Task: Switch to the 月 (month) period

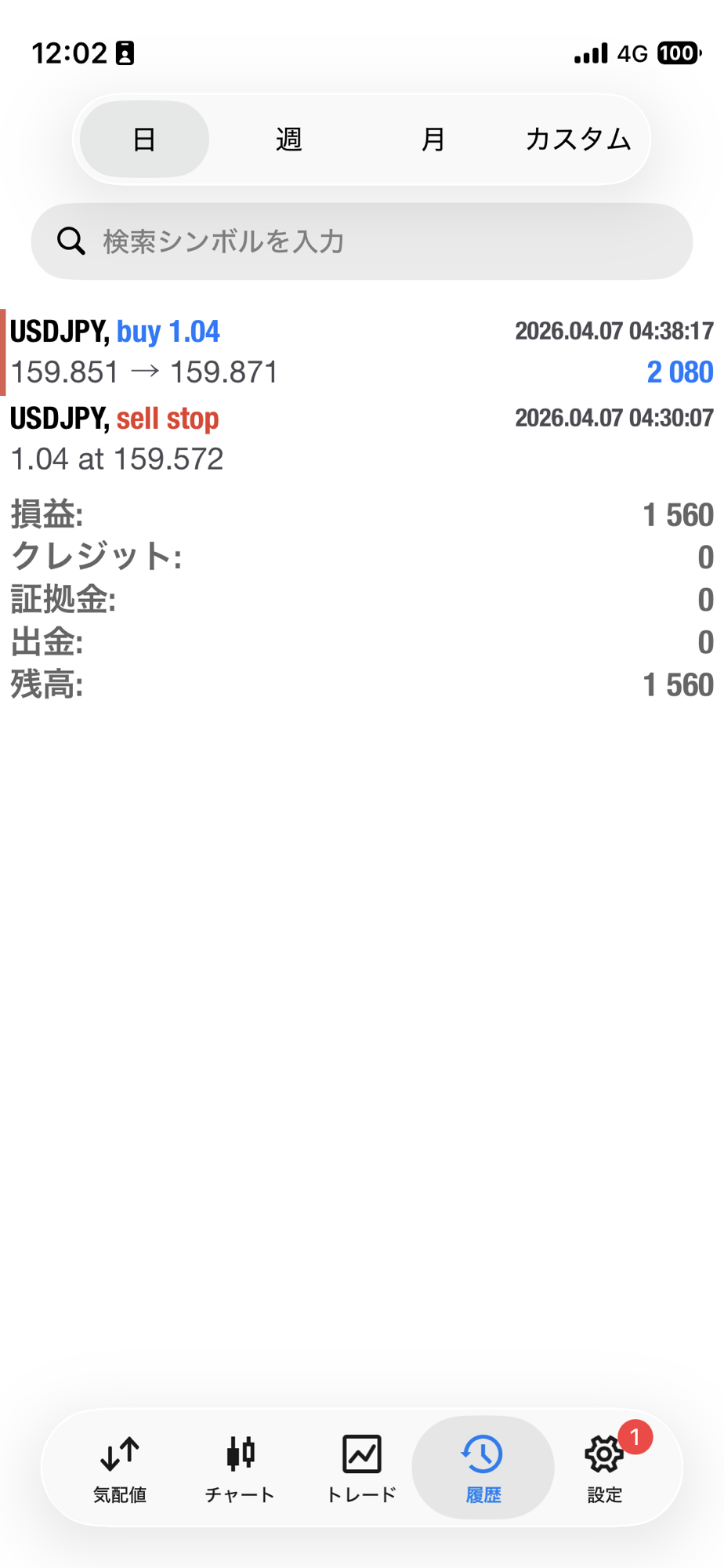Action: 433,140
